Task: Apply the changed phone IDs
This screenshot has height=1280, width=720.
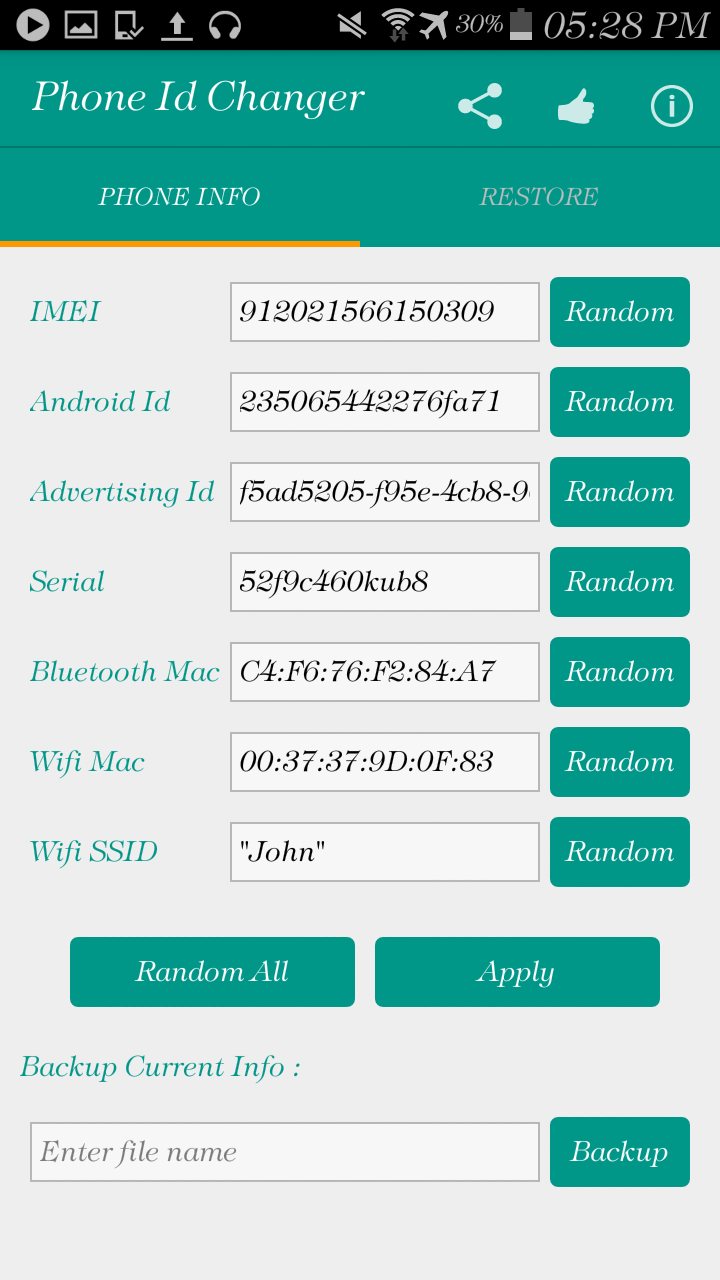Action: [517, 972]
